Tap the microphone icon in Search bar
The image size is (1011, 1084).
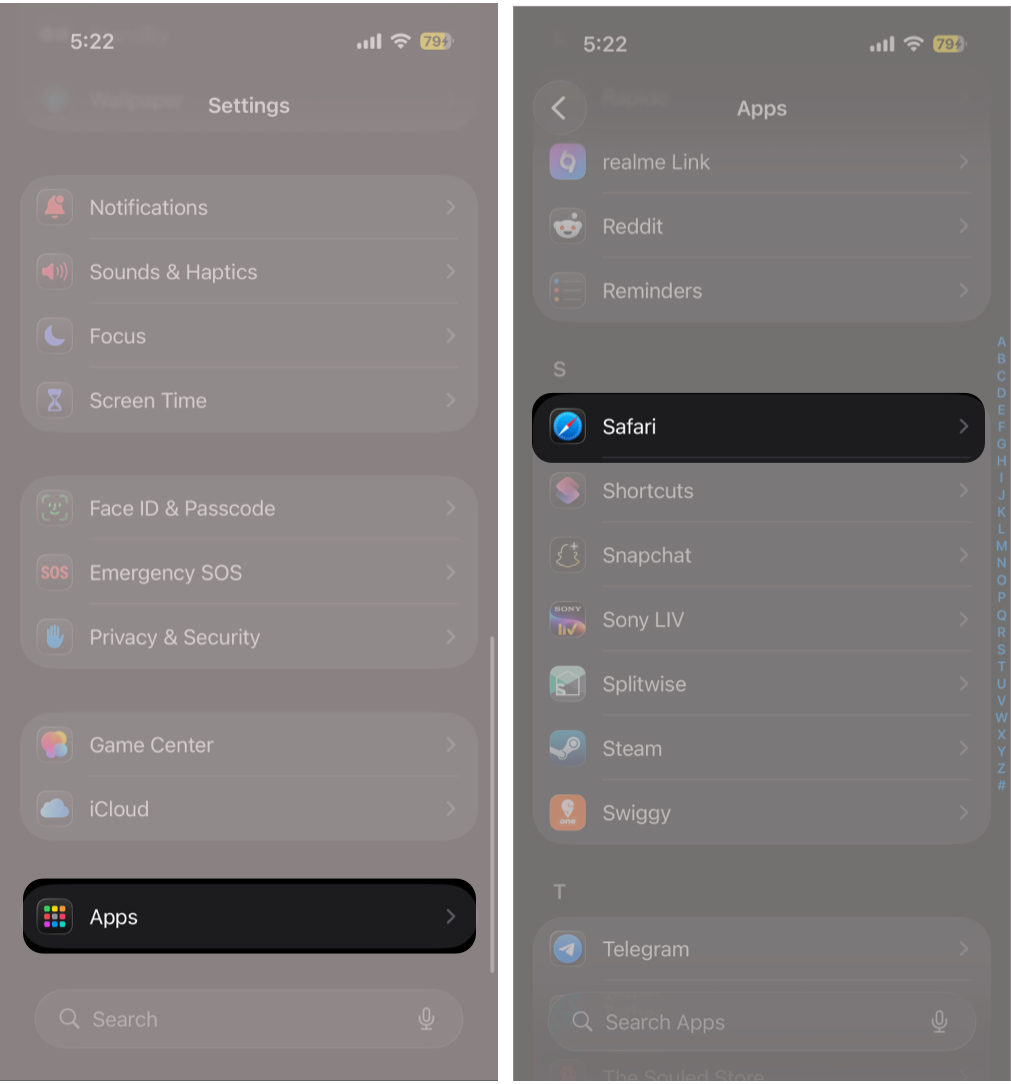click(939, 1022)
